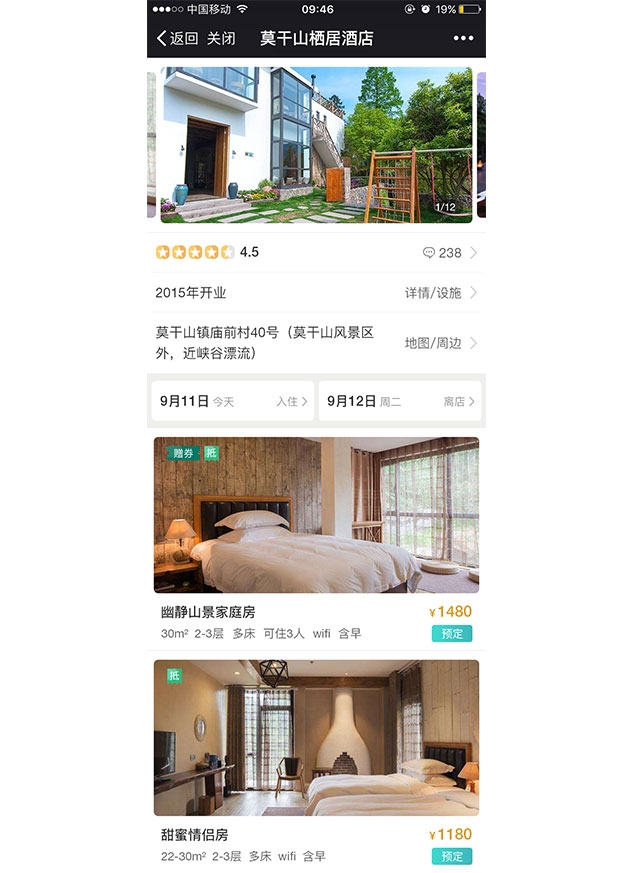Close the page with 关闭
The image size is (632, 873).
(221, 38)
